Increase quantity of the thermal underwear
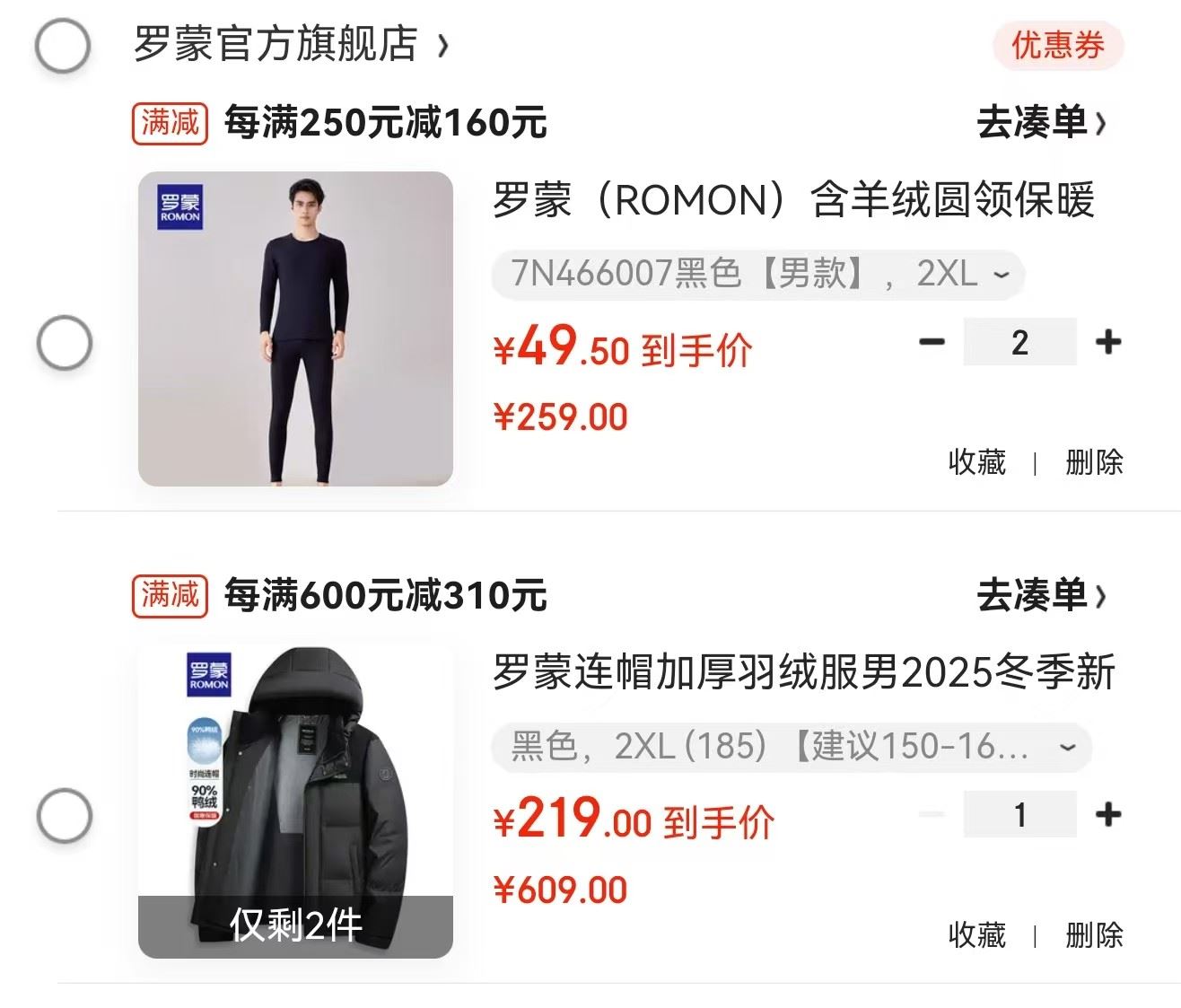This screenshot has height=1008, width=1181. pyautogui.click(x=1108, y=342)
